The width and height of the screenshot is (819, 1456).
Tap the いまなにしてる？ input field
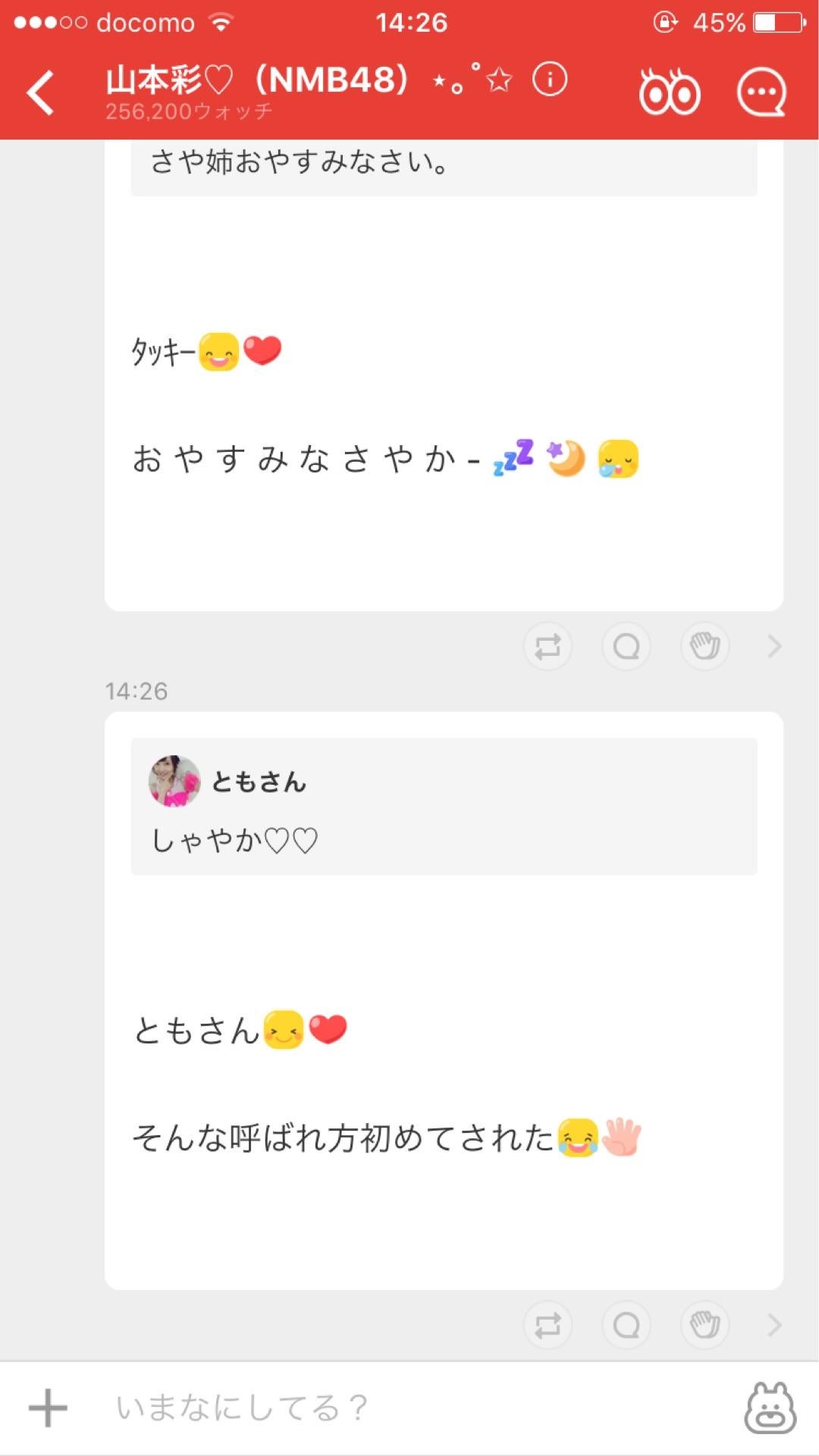tap(303, 1409)
